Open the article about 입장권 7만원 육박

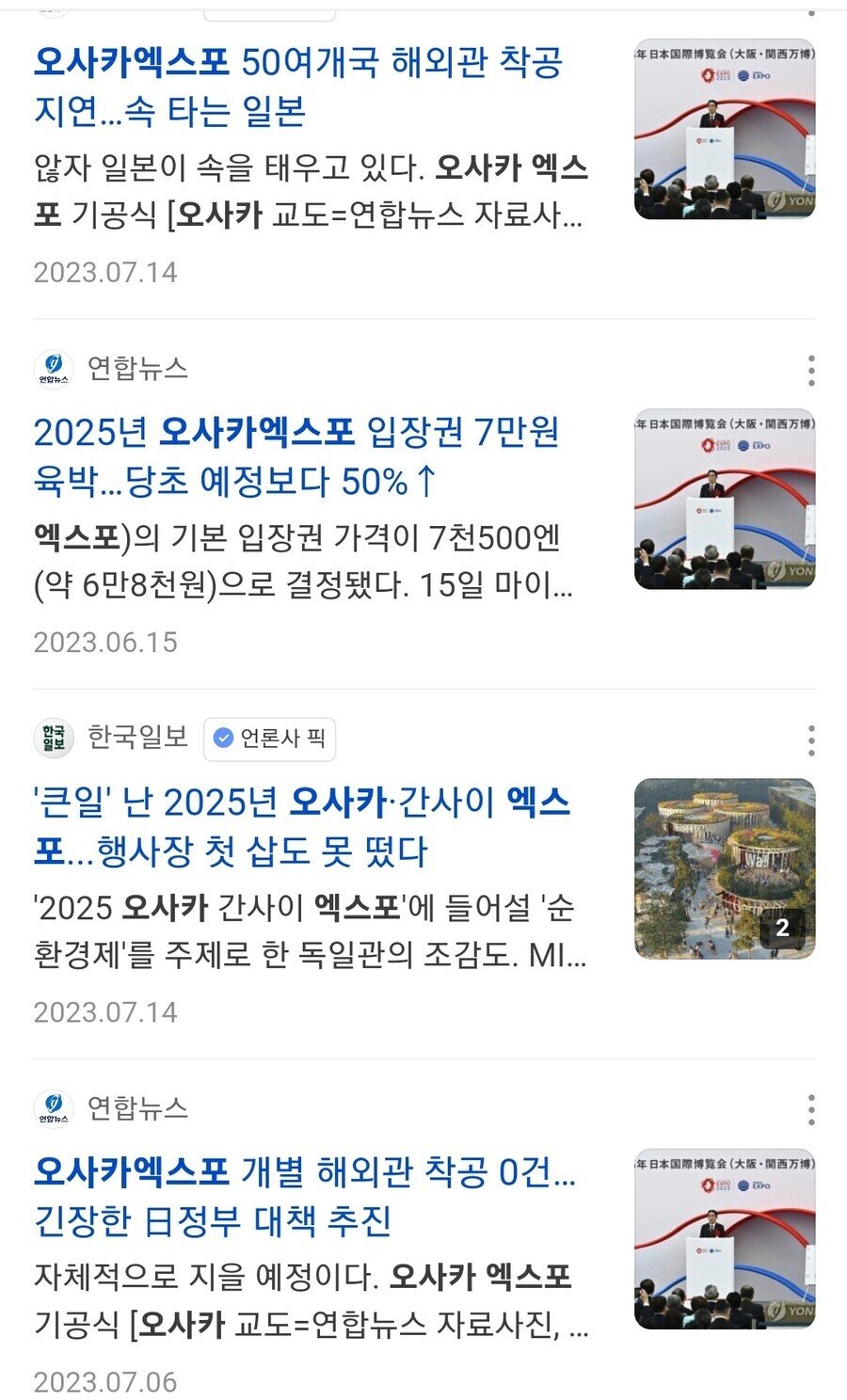296,456
